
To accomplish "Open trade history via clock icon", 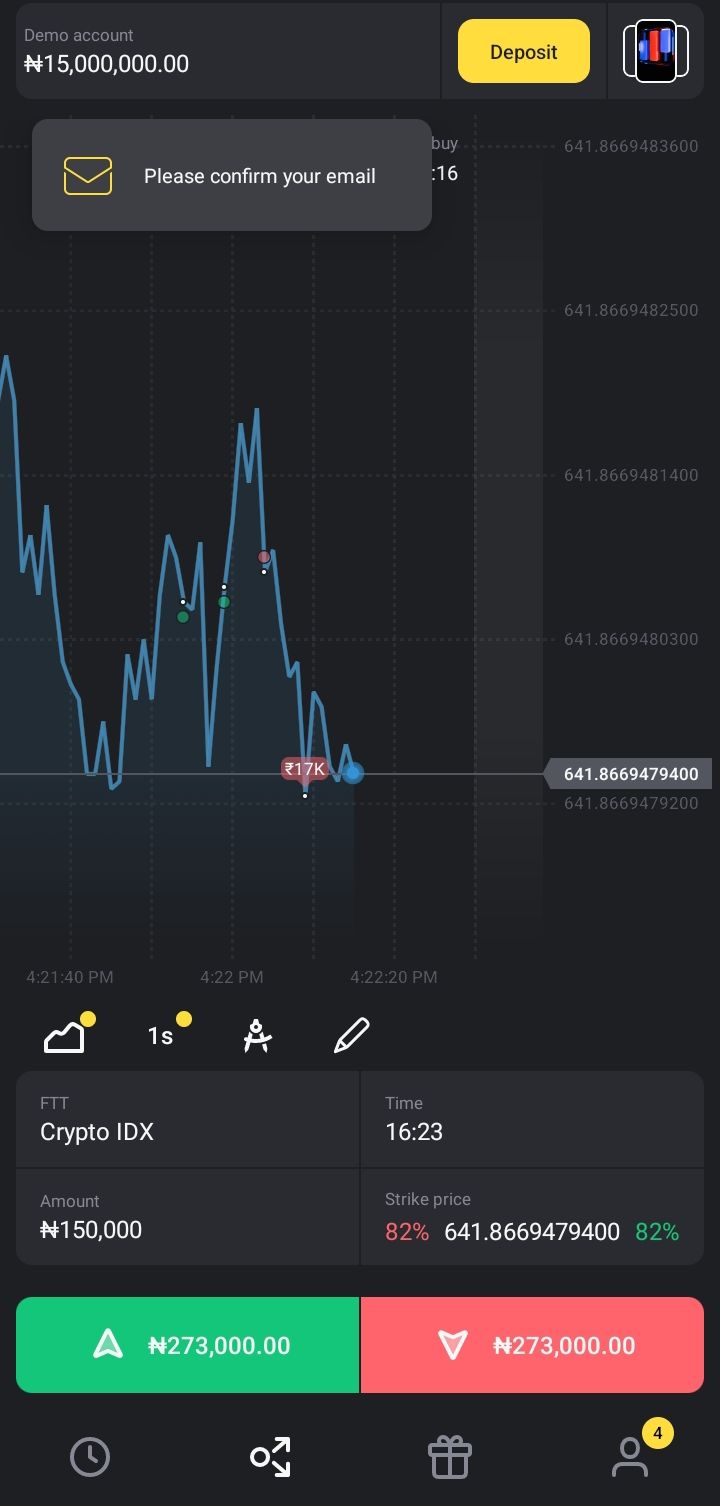I will click(x=90, y=1457).
